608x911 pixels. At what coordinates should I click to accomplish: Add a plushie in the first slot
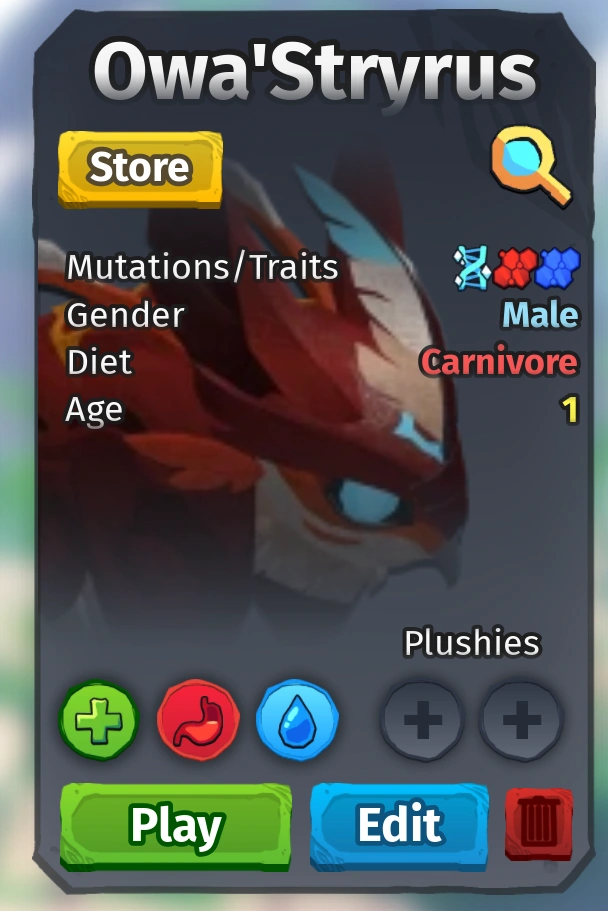[x=422, y=719]
